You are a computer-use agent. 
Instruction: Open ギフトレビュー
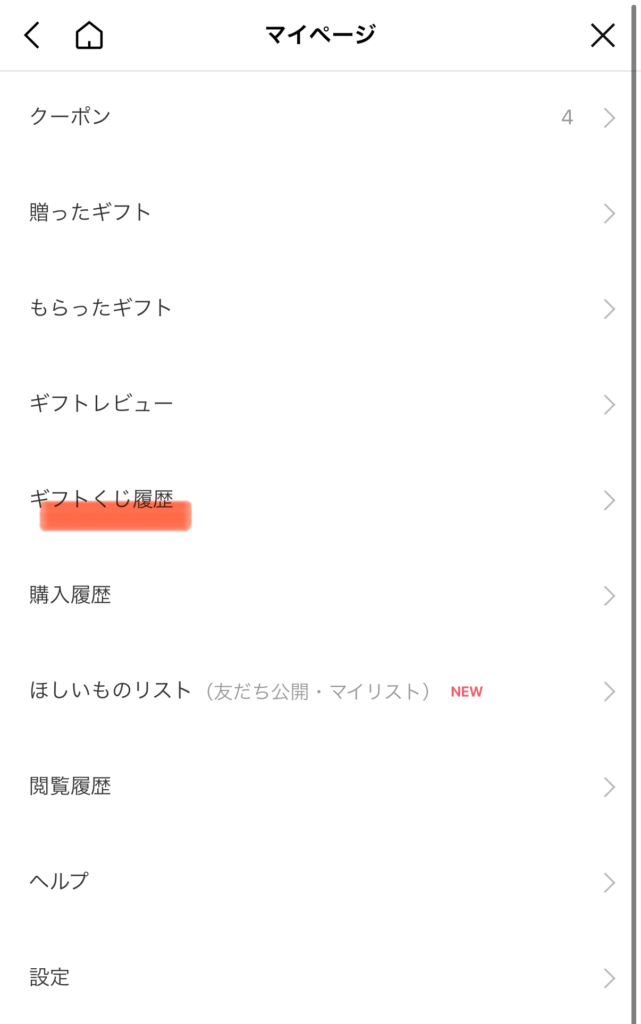(320, 404)
